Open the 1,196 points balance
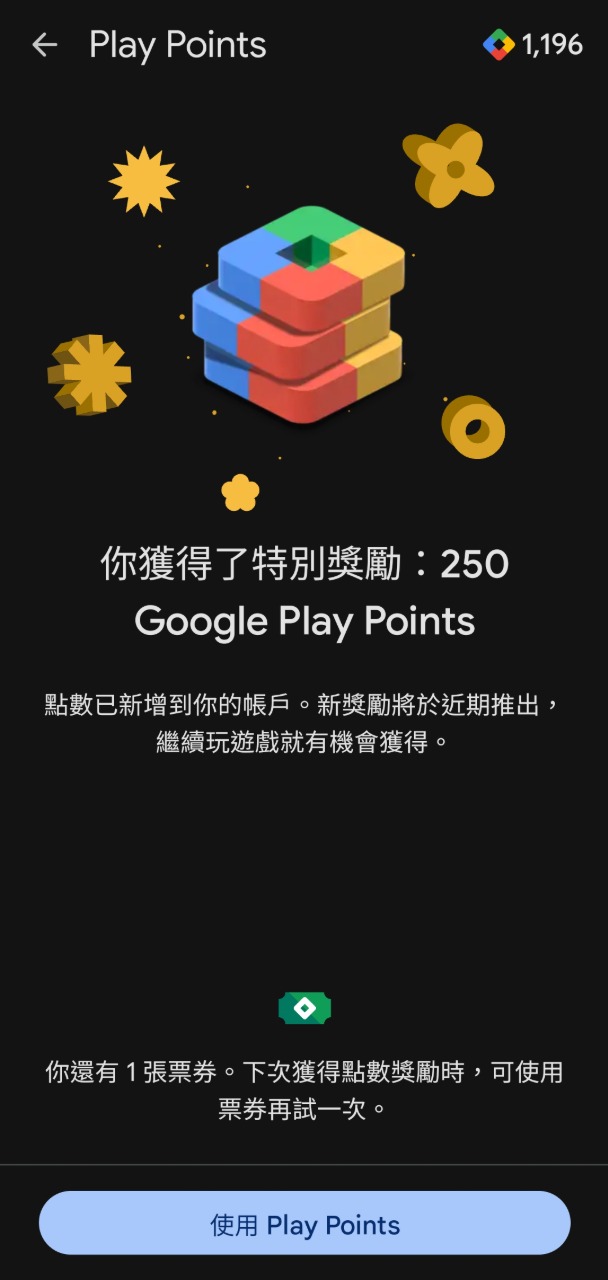This screenshot has height=1280, width=608. (x=533, y=45)
